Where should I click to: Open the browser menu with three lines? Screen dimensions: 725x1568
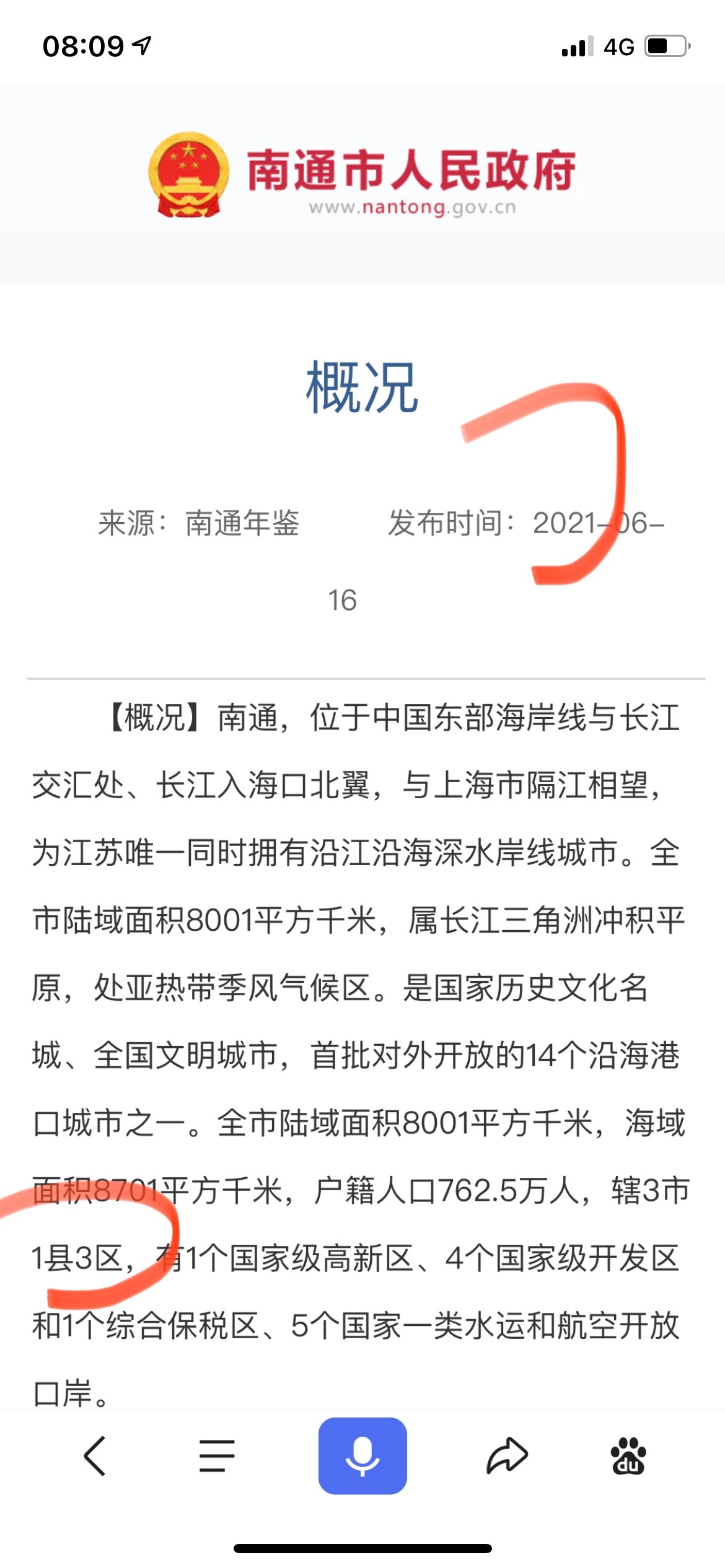pyautogui.click(x=217, y=1455)
